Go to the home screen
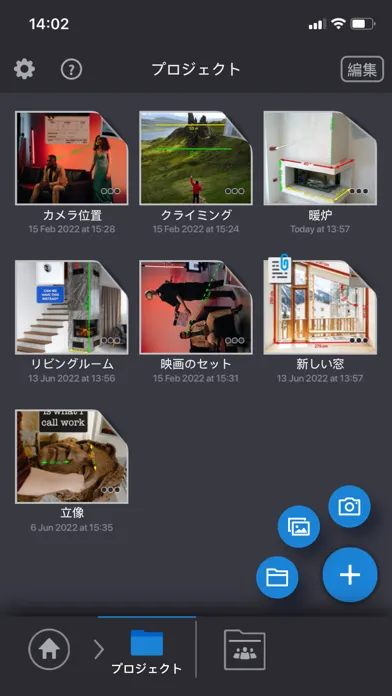This screenshot has height=696, width=392. point(49,649)
